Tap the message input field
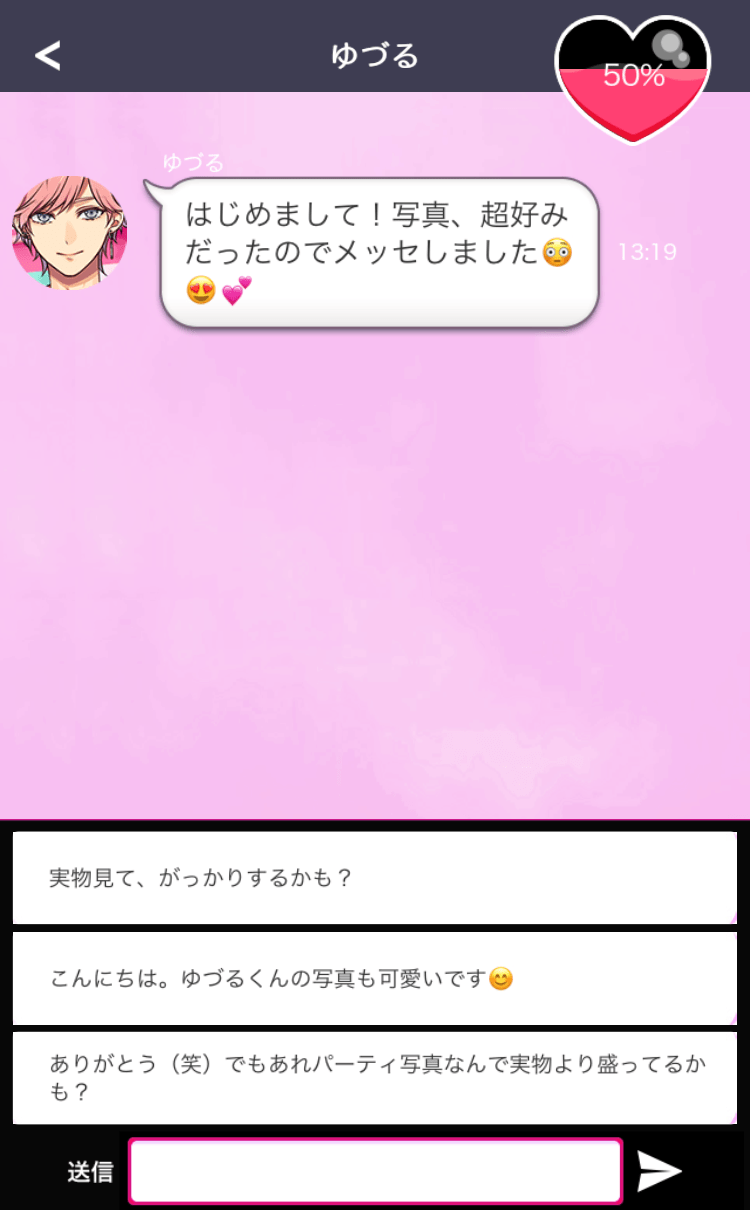The image size is (750, 1210). click(x=375, y=1171)
